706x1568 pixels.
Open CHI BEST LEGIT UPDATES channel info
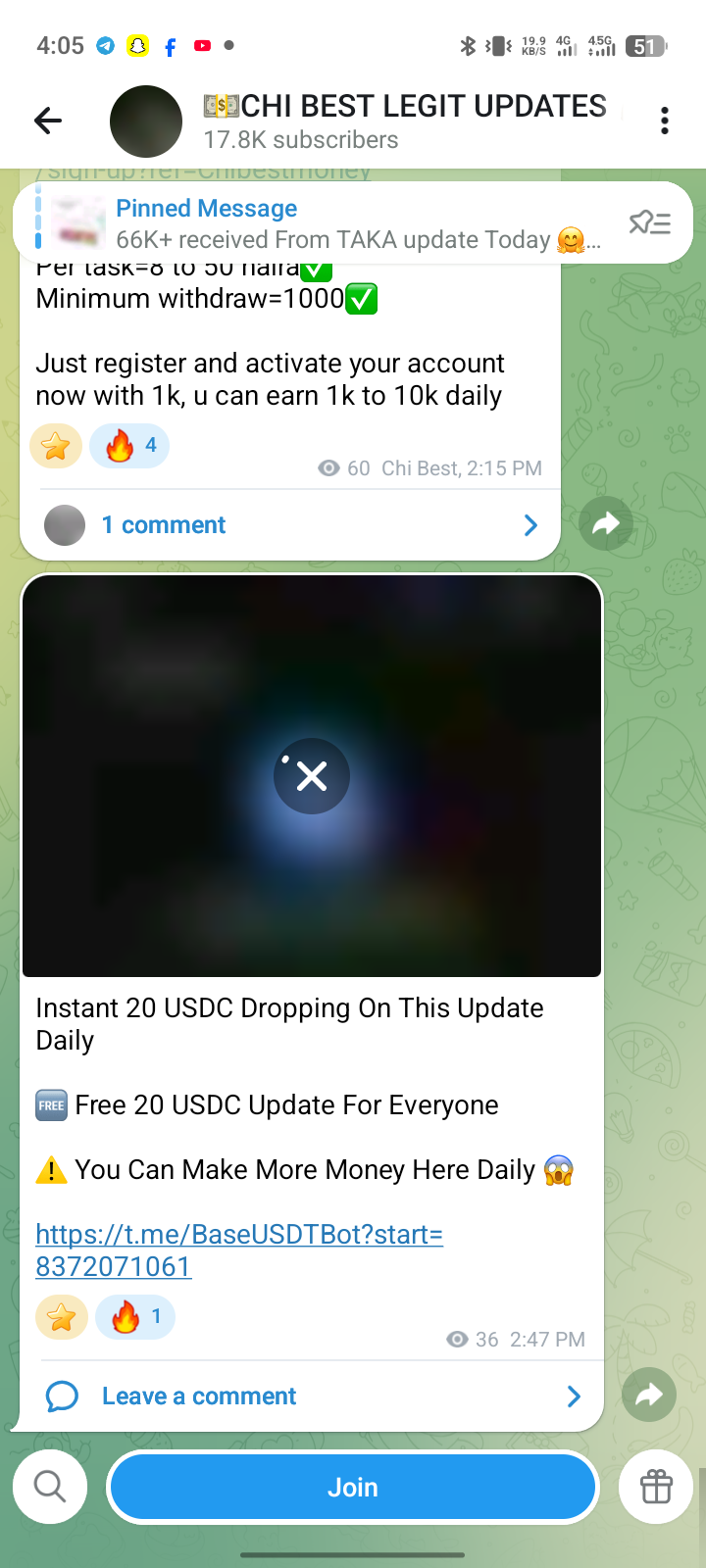(402, 121)
